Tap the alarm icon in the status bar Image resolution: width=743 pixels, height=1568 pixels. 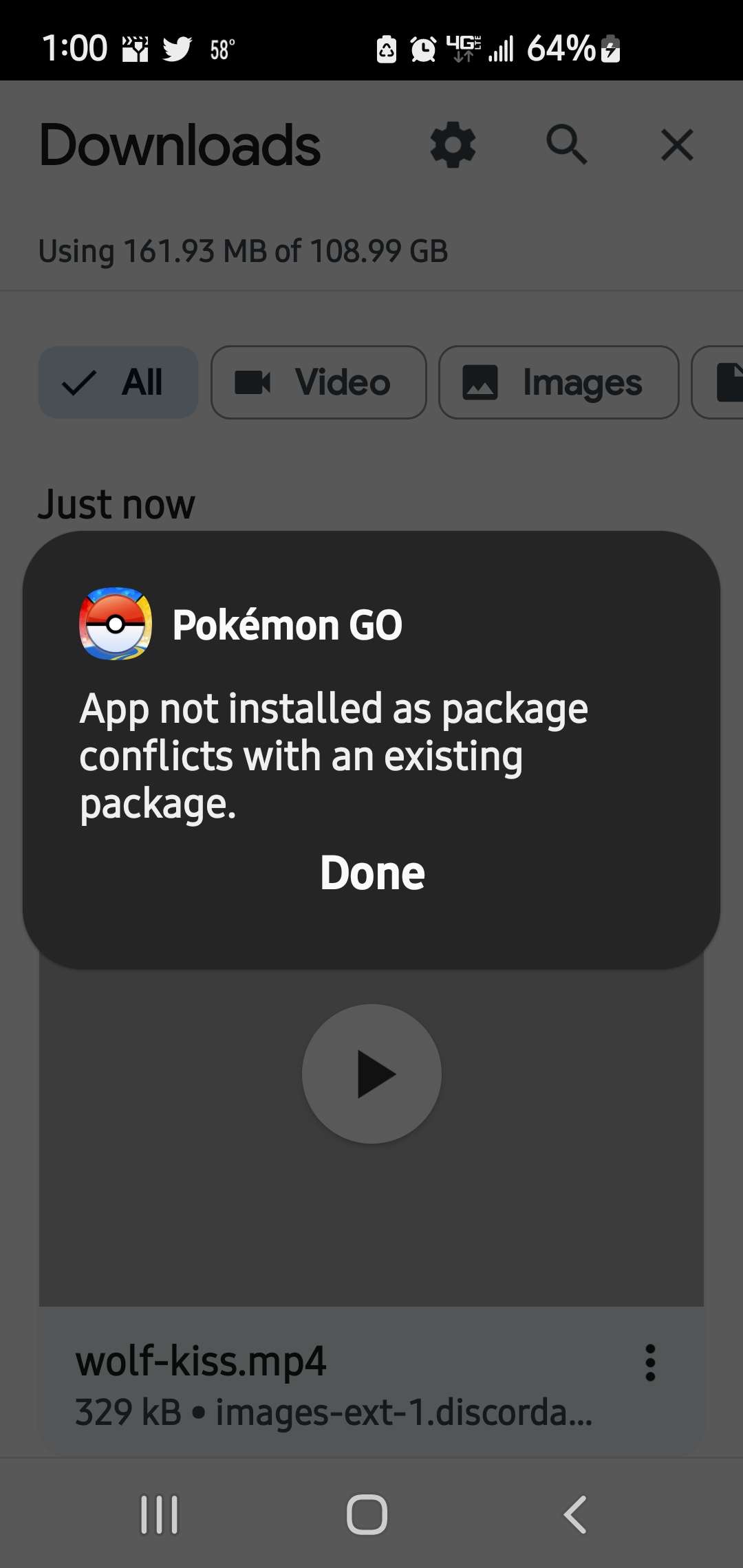click(x=422, y=48)
